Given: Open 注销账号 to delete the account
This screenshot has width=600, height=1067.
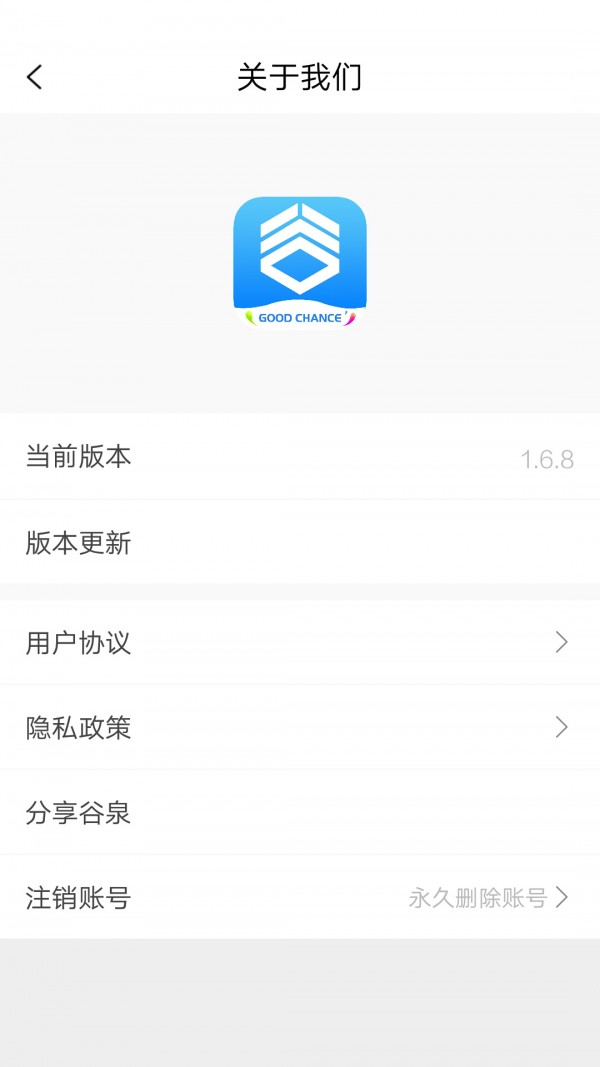Looking at the screenshot, I should (300, 897).
